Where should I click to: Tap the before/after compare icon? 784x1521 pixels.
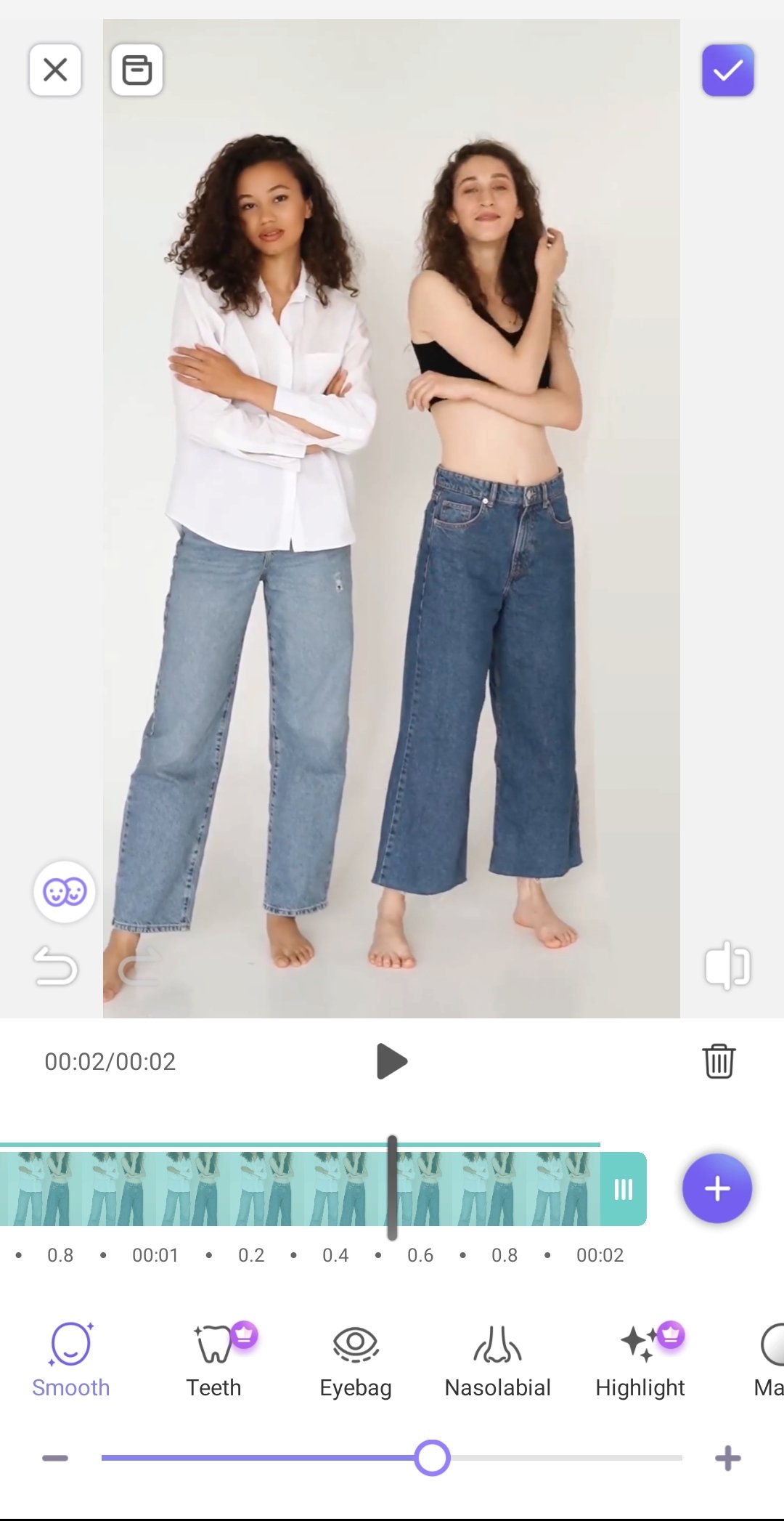click(x=727, y=966)
